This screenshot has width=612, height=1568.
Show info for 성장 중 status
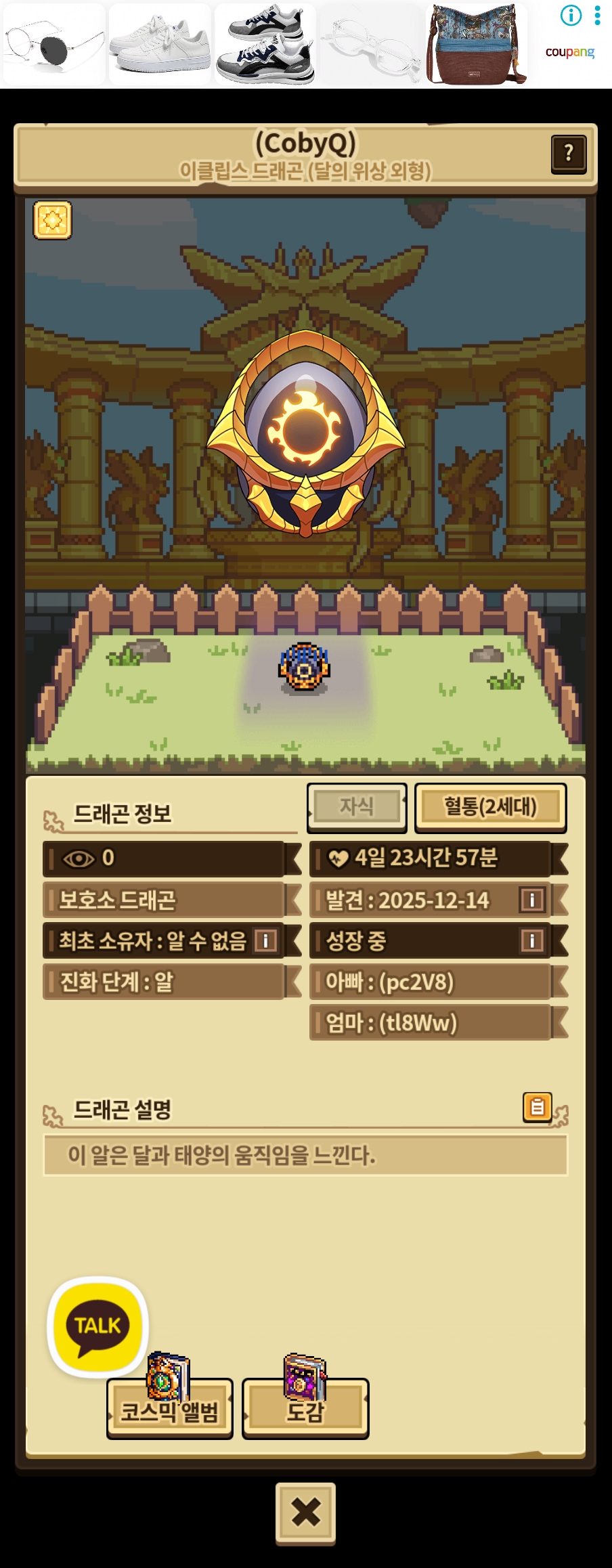tap(532, 940)
